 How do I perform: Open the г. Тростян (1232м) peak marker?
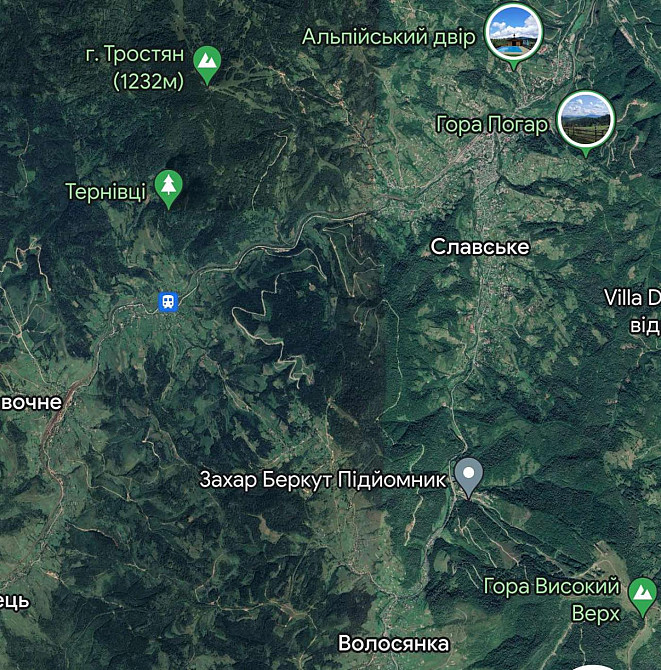coord(207,63)
